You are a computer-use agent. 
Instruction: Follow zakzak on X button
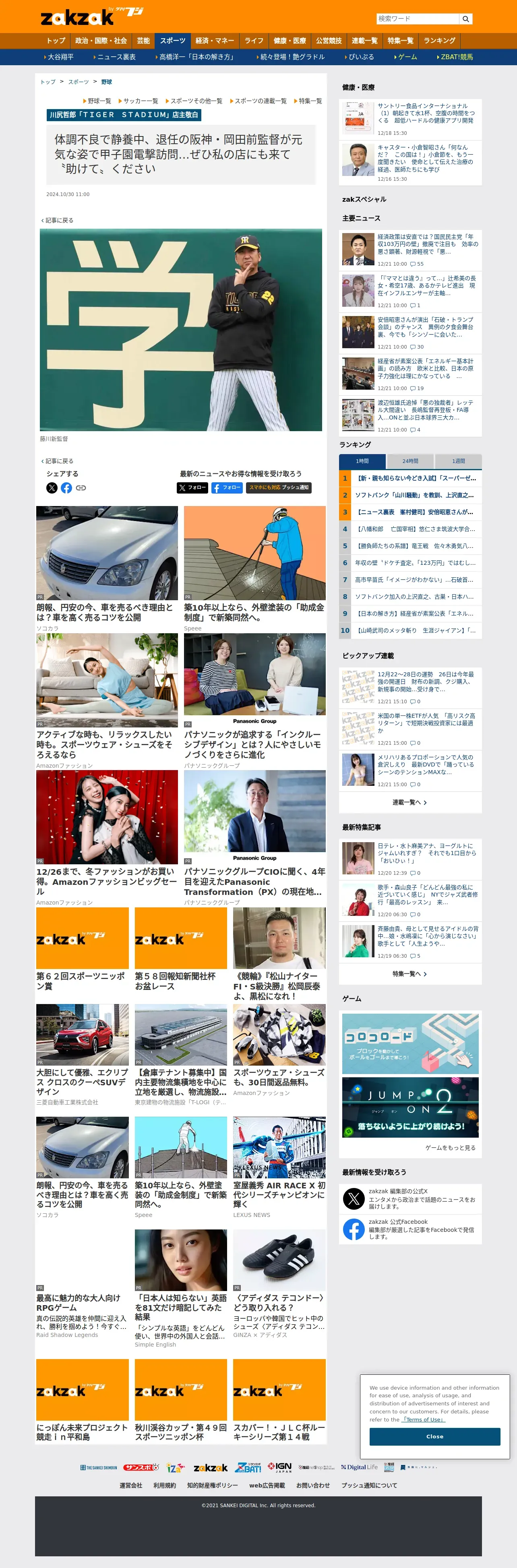[192, 488]
